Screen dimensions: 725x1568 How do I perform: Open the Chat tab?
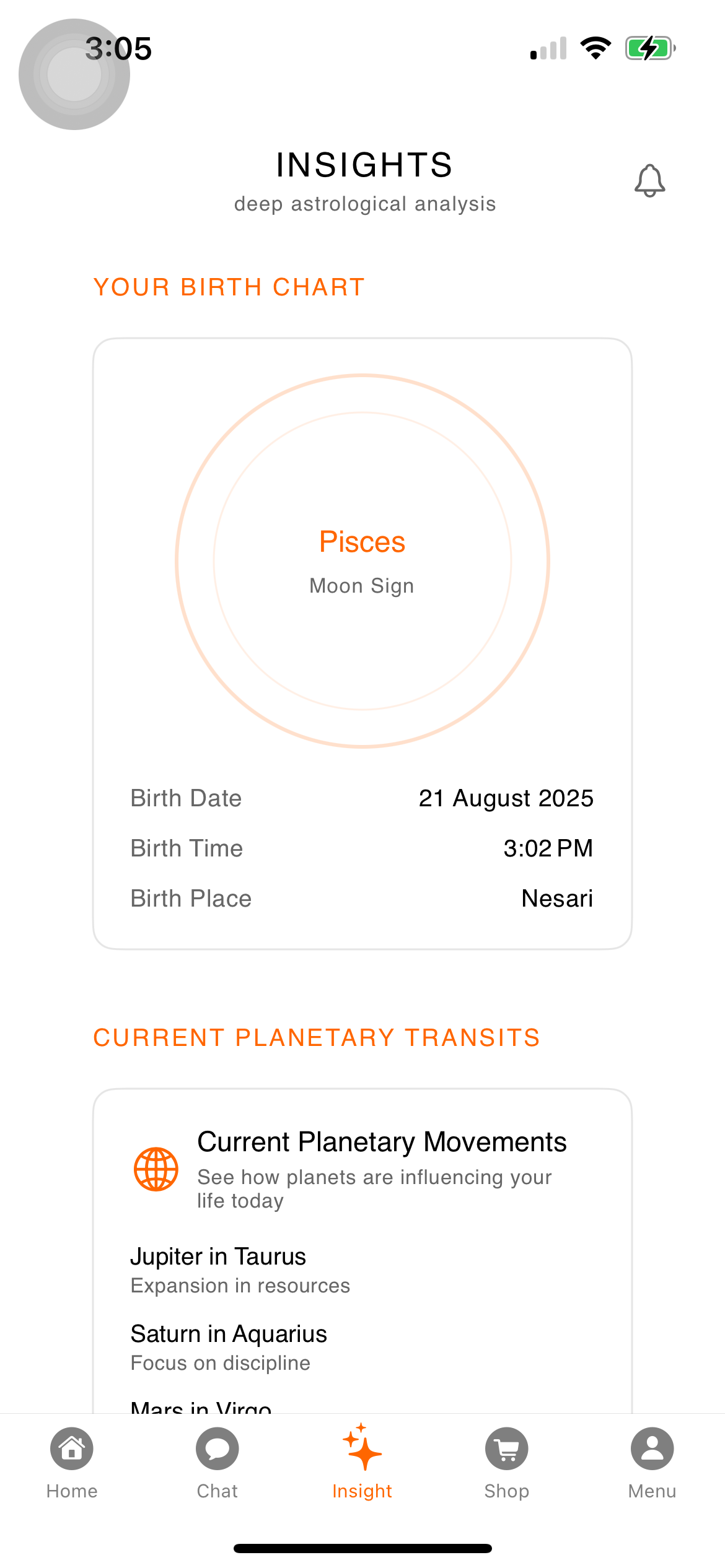click(x=217, y=1463)
